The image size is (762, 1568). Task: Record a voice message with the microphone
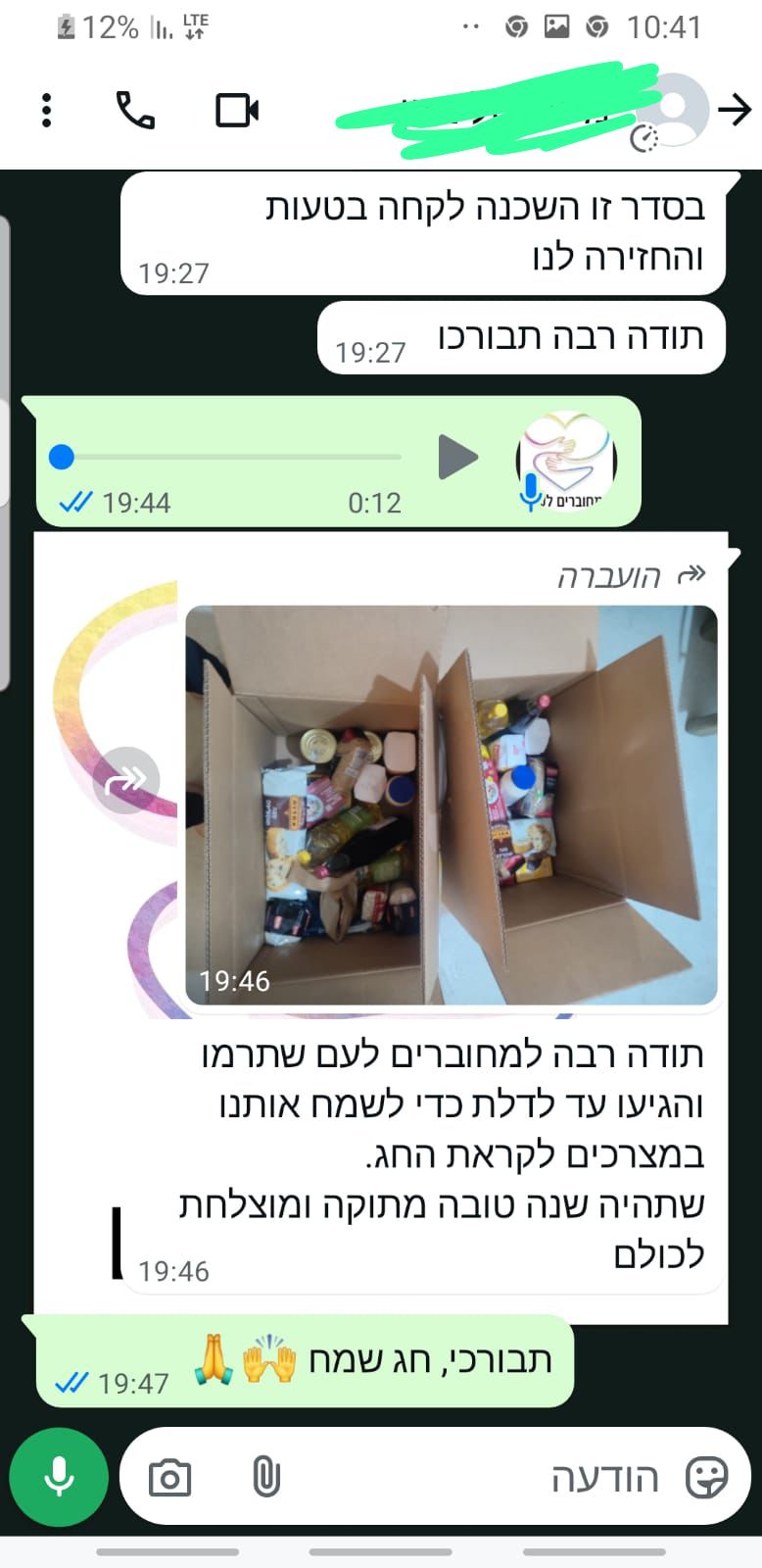tap(59, 1477)
